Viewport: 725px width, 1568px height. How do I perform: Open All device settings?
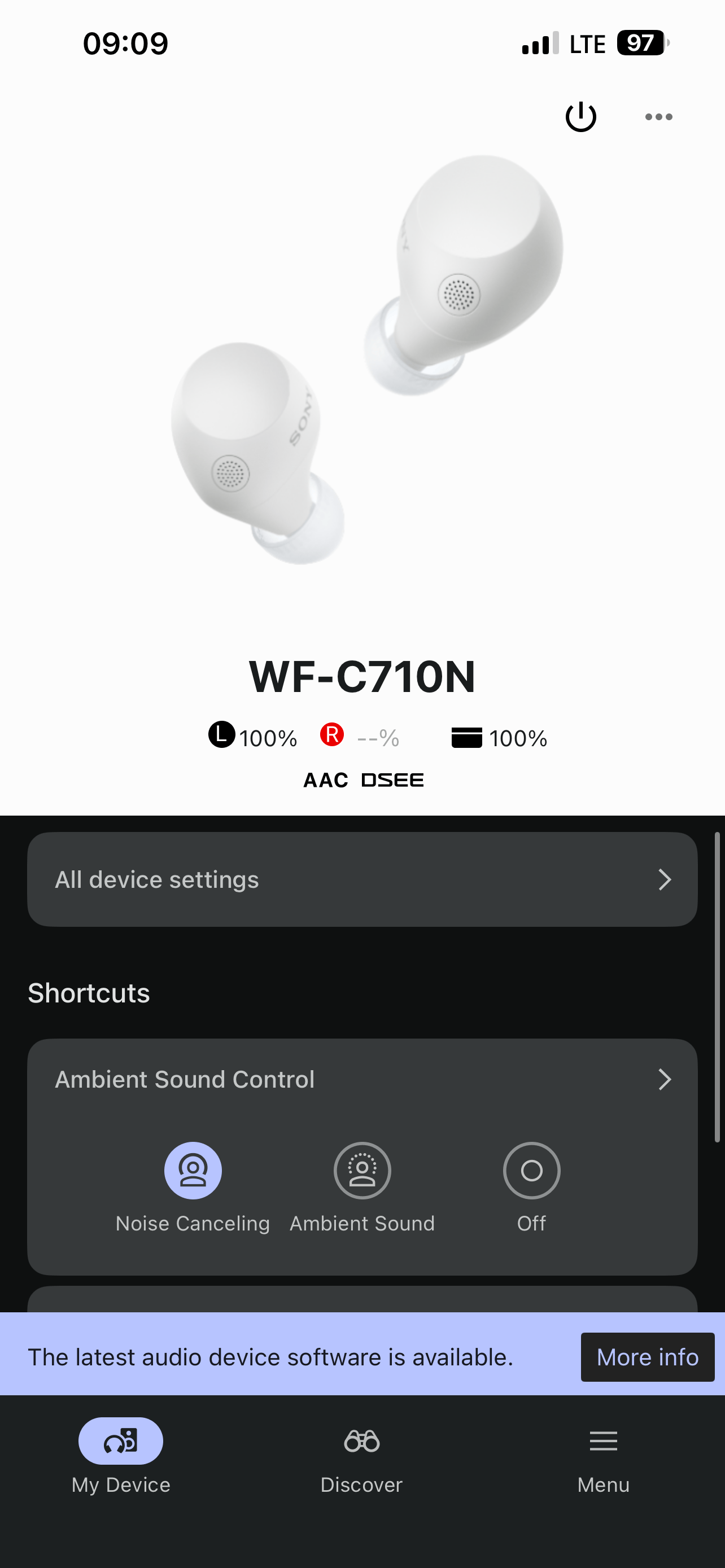pos(362,879)
